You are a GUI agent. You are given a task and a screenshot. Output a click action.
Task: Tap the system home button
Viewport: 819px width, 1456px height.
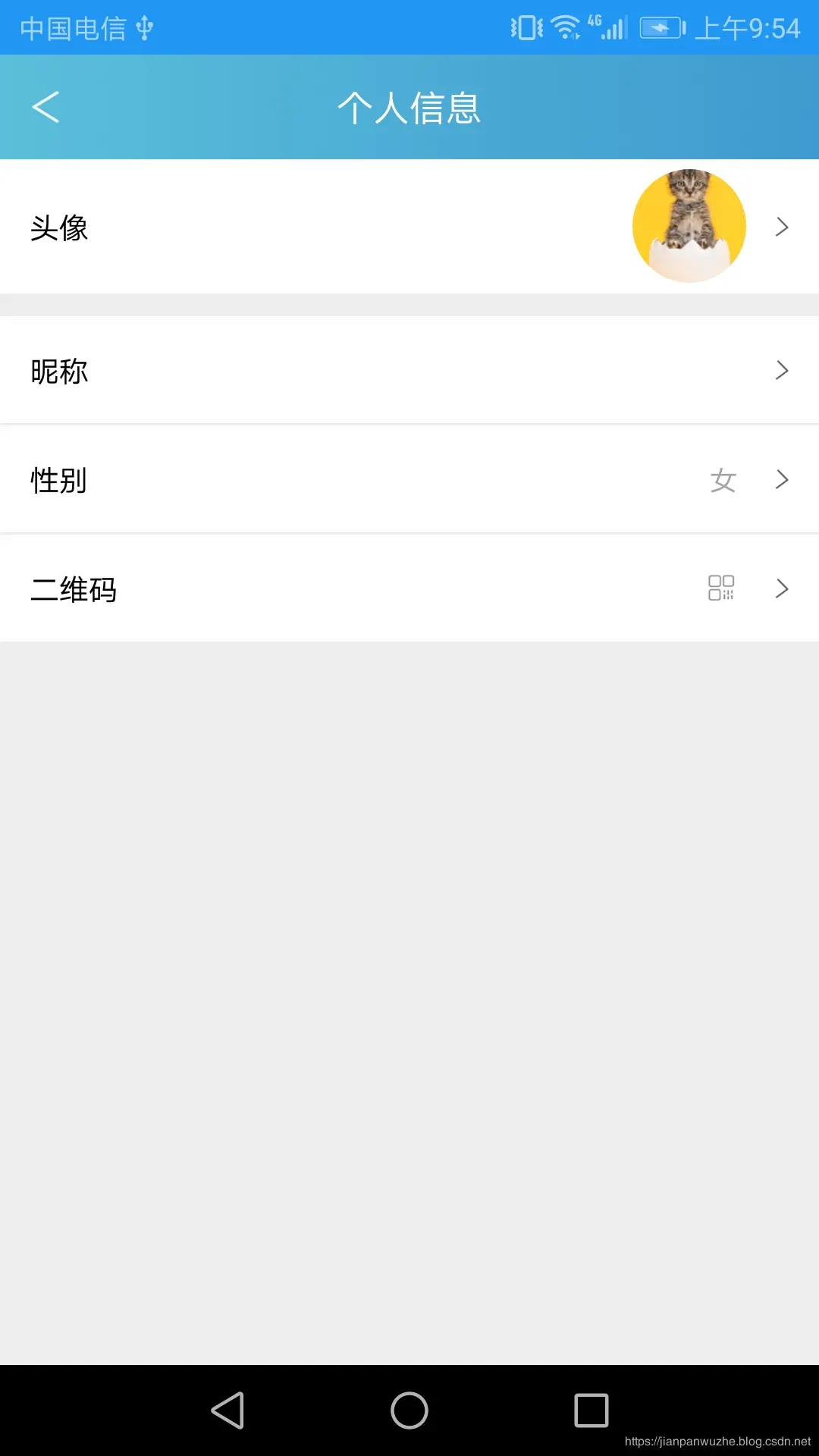[x=409, y=1410]
